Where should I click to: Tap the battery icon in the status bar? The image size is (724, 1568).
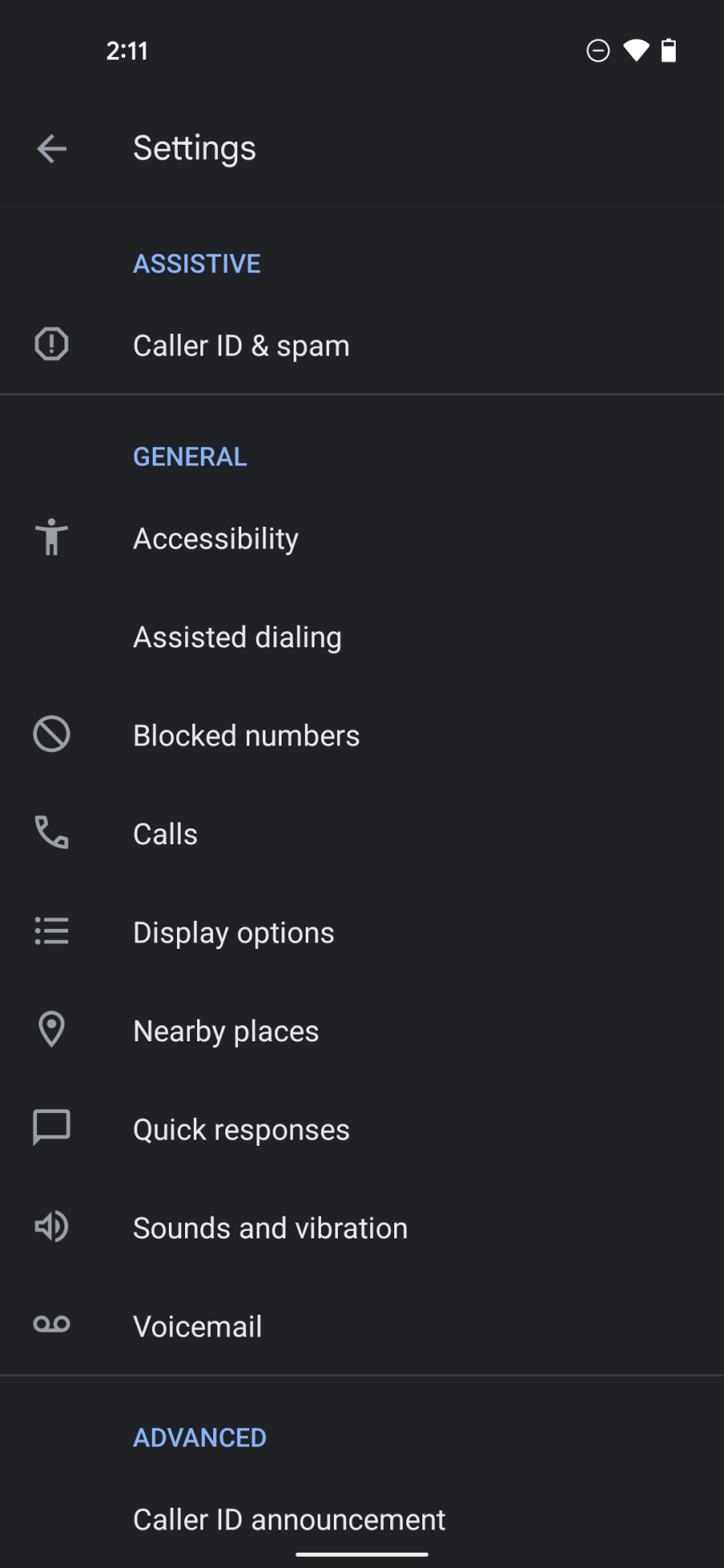[x=668, y=51]
